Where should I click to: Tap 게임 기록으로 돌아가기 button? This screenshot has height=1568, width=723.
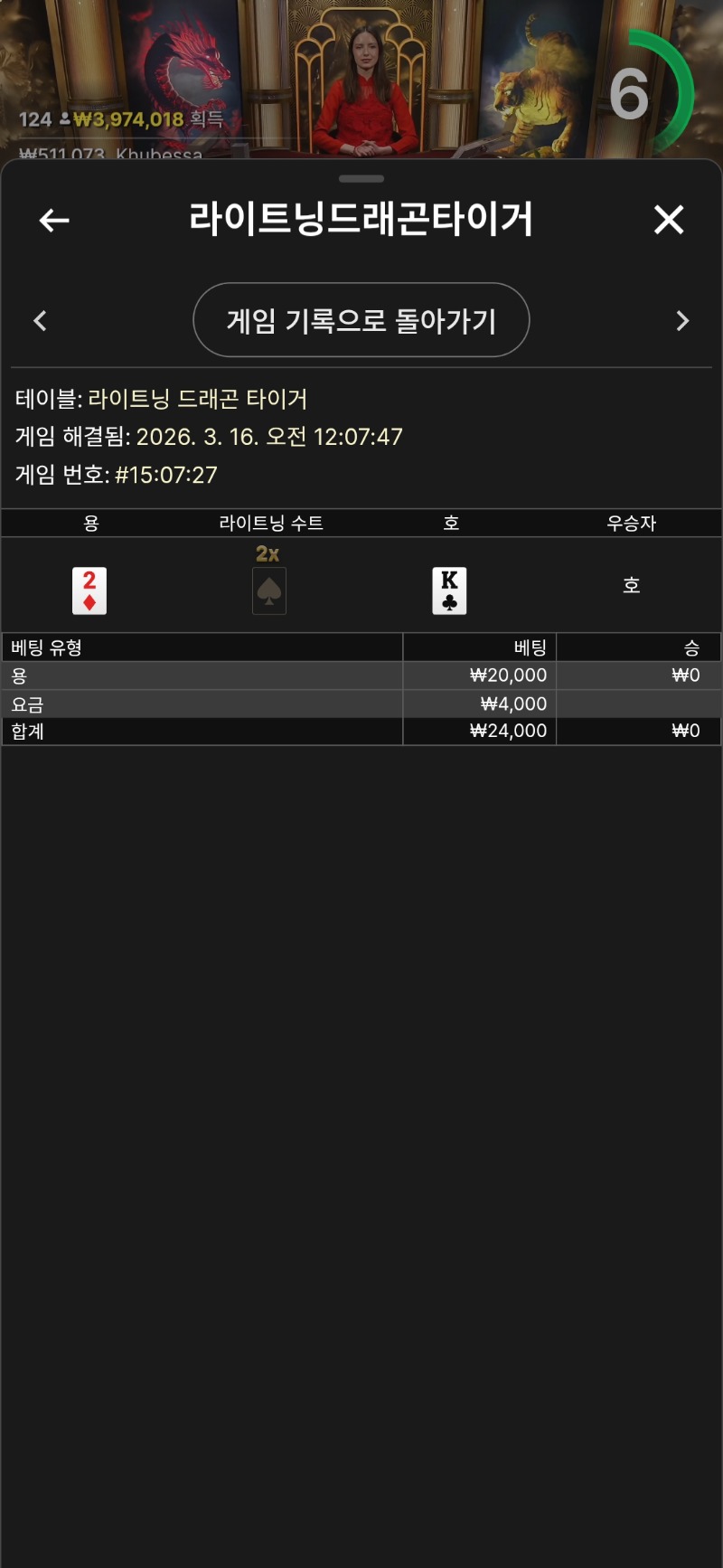point(361,320)
